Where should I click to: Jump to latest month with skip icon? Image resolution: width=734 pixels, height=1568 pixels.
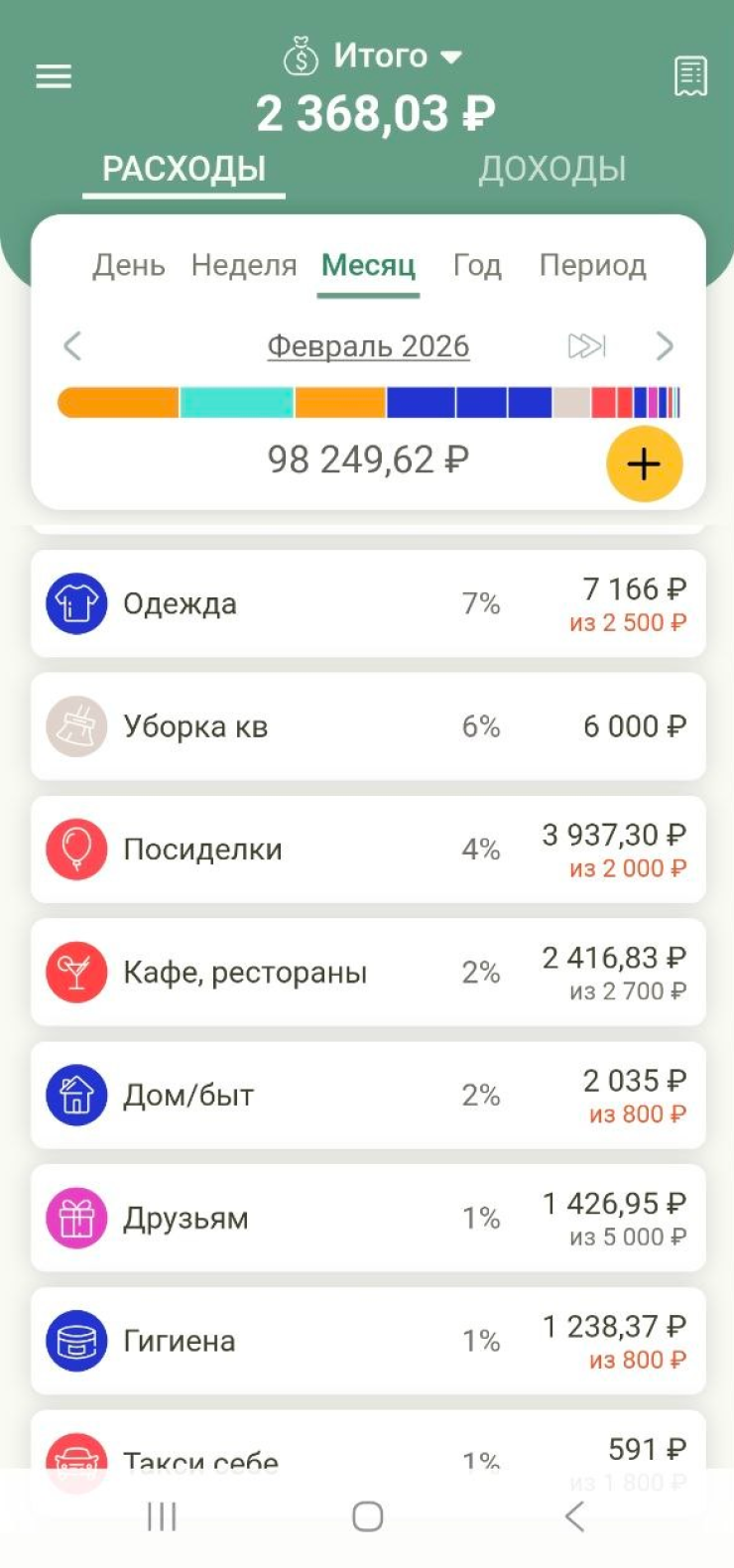click(x=586, y=346)
